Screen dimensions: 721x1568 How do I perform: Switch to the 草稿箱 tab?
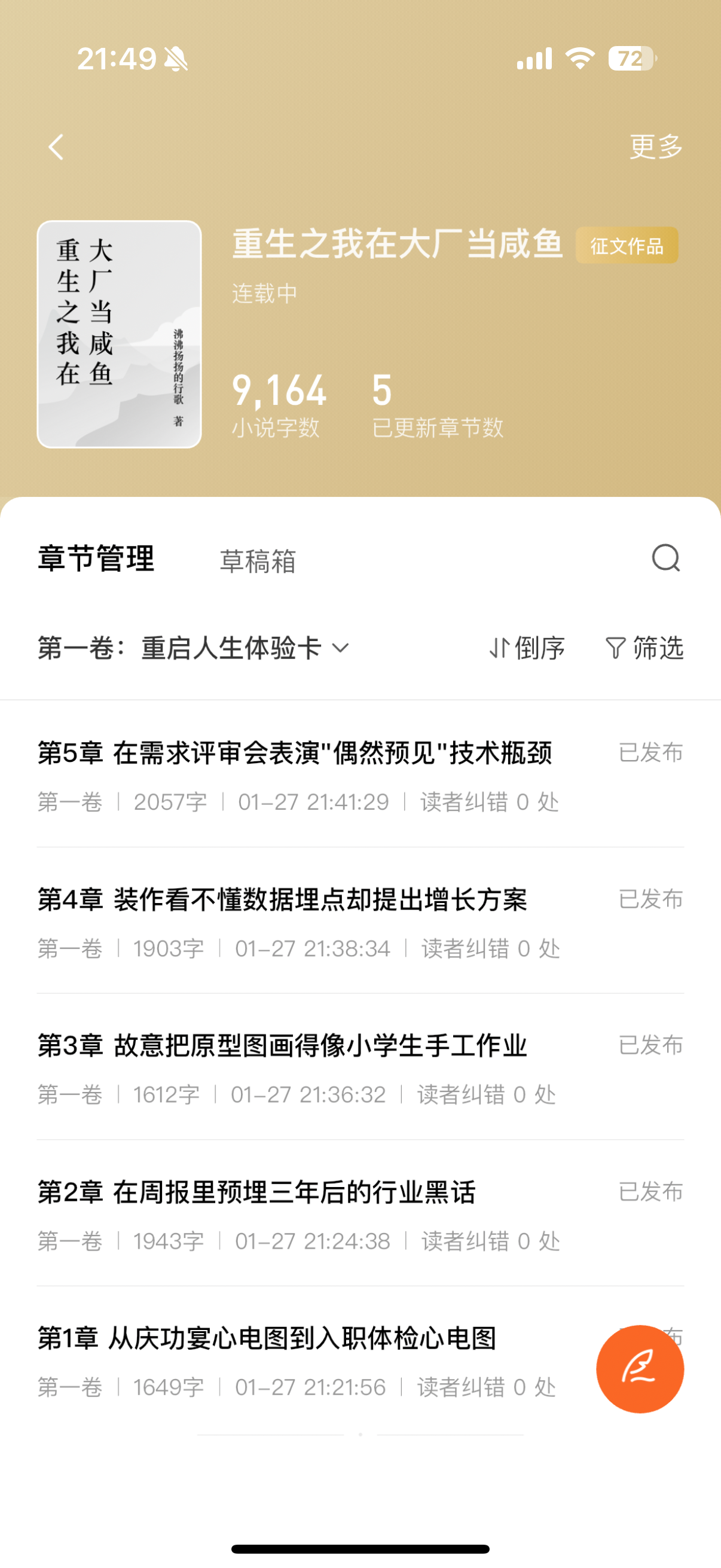click(257, 560)
